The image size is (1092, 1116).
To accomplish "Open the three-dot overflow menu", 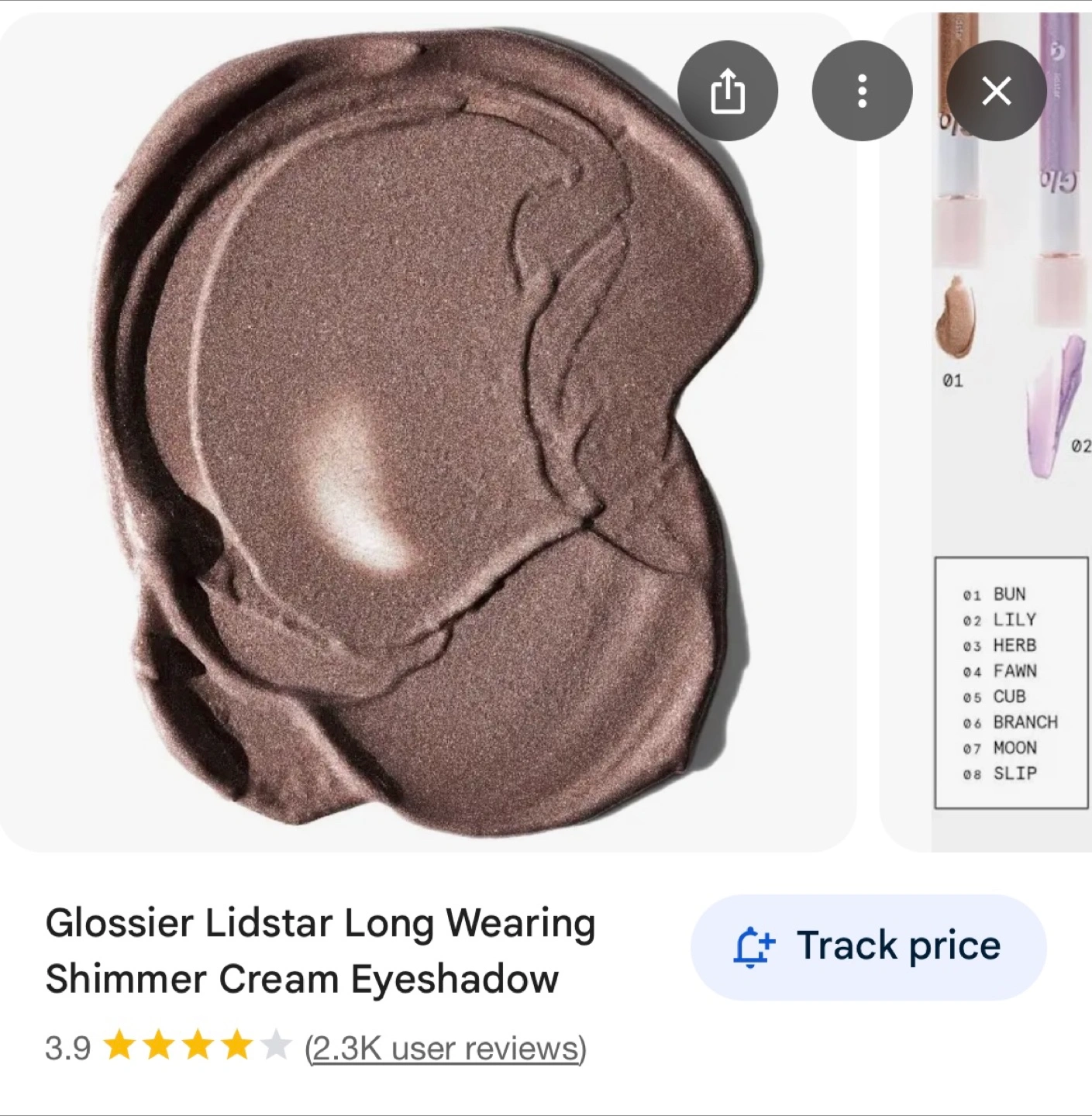I will (862, 91).
